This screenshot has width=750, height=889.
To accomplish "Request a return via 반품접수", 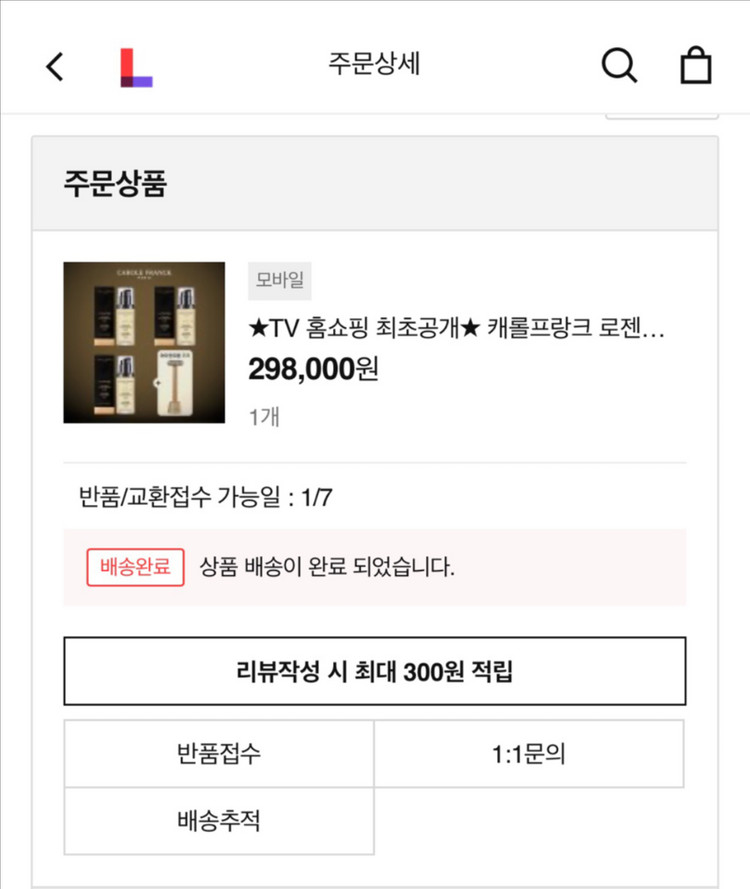I will [x=219, y=755].
